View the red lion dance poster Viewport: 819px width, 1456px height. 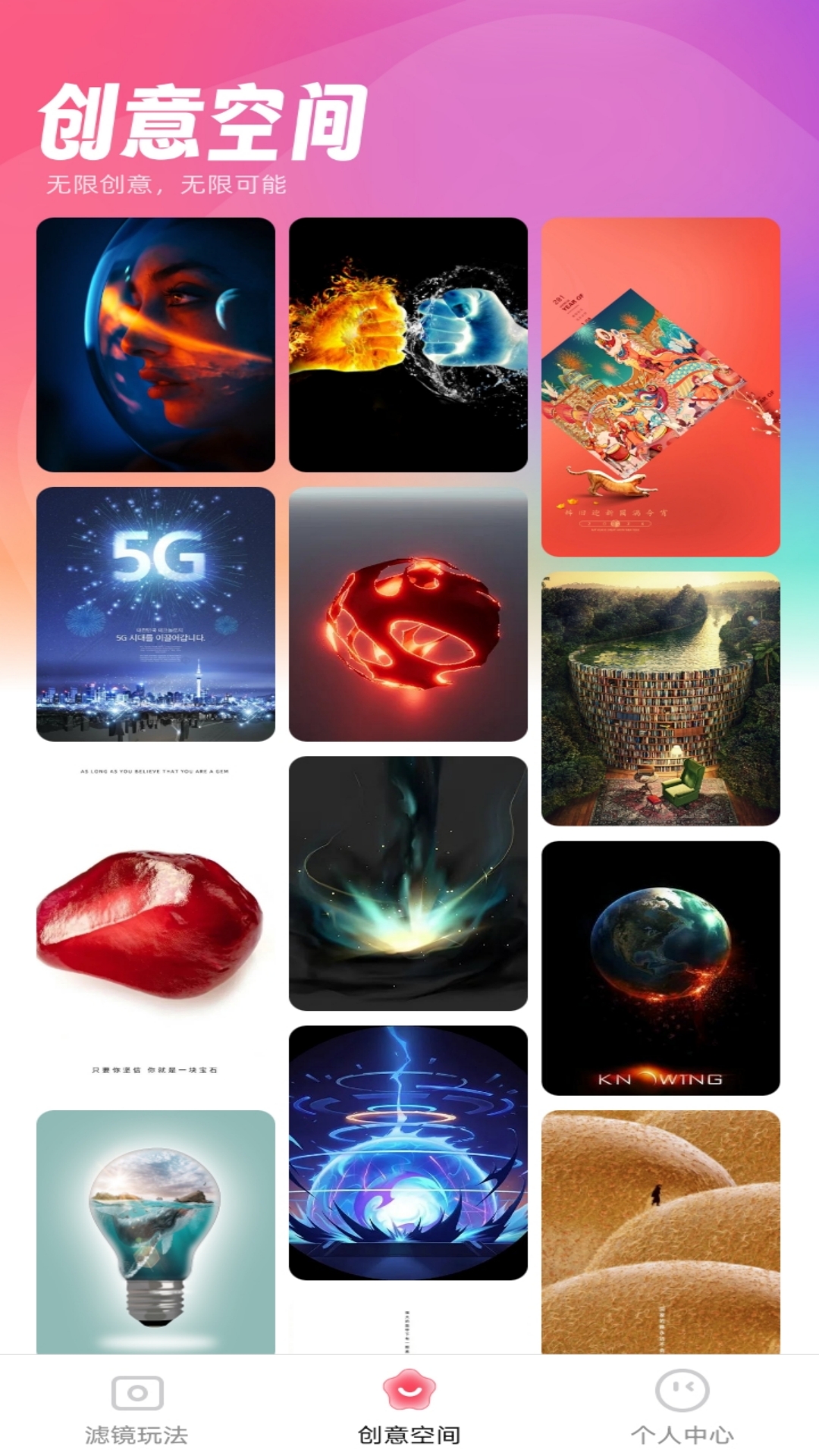point(661,387)
